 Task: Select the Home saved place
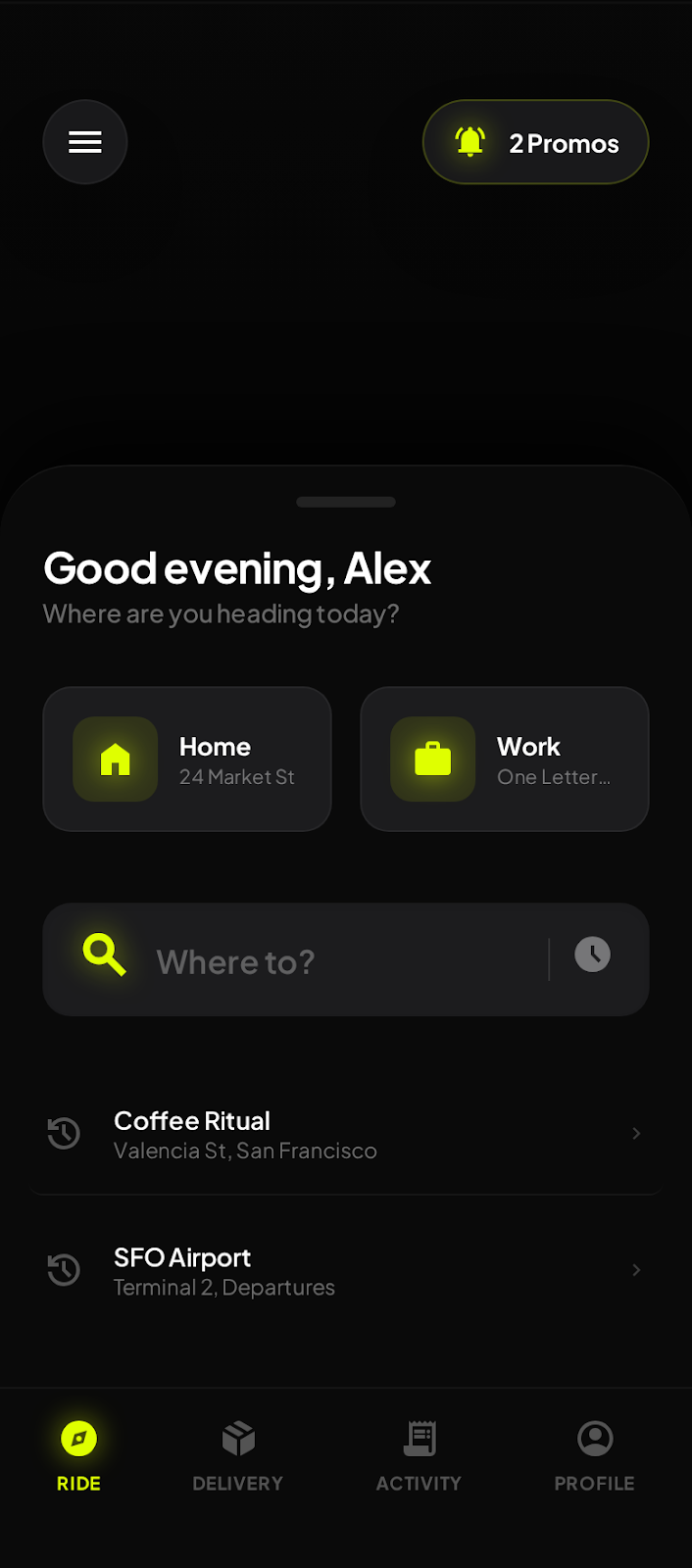pos(187,759)
